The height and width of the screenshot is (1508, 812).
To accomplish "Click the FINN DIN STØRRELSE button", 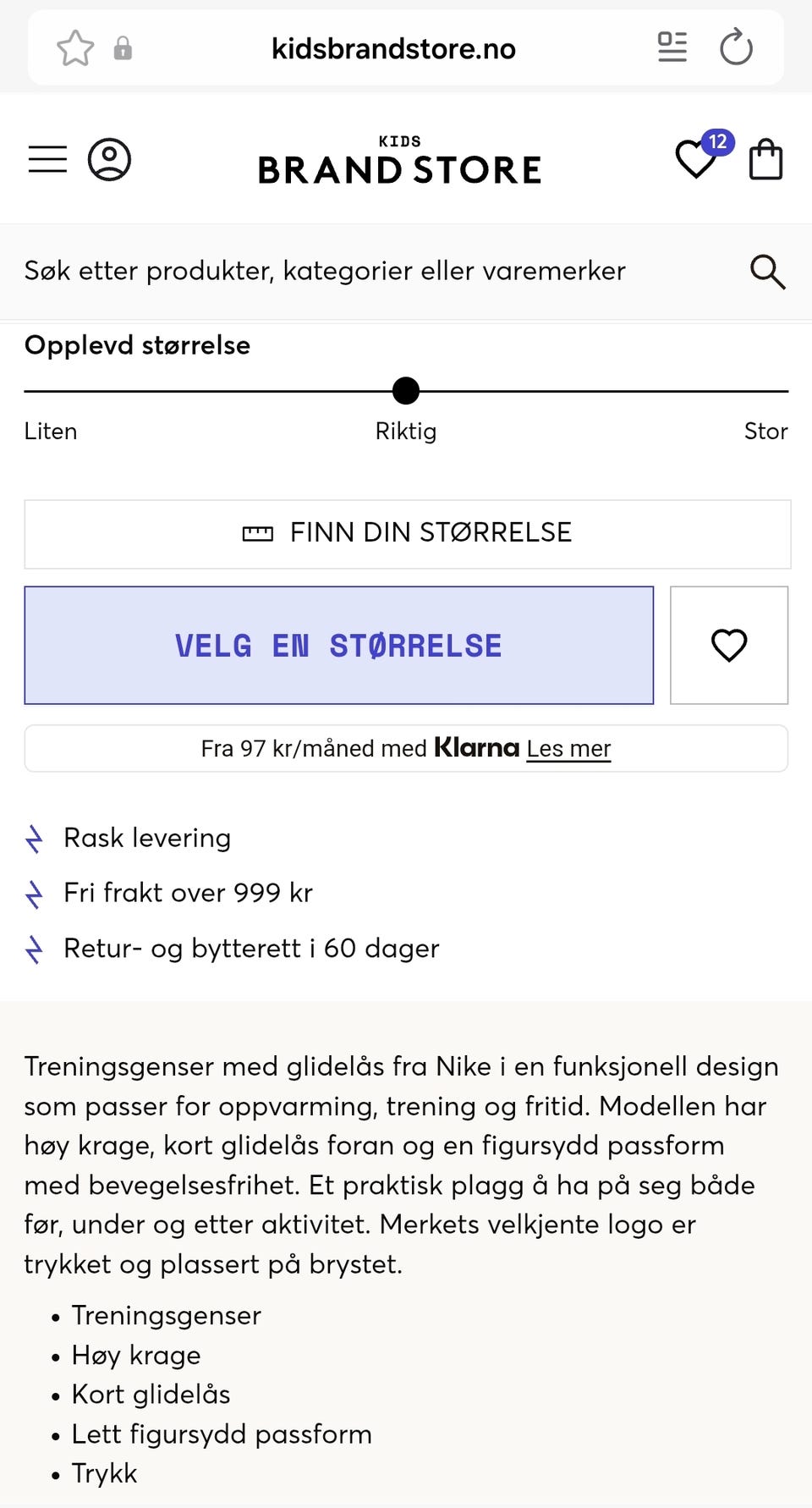I will tap(406, 533).
